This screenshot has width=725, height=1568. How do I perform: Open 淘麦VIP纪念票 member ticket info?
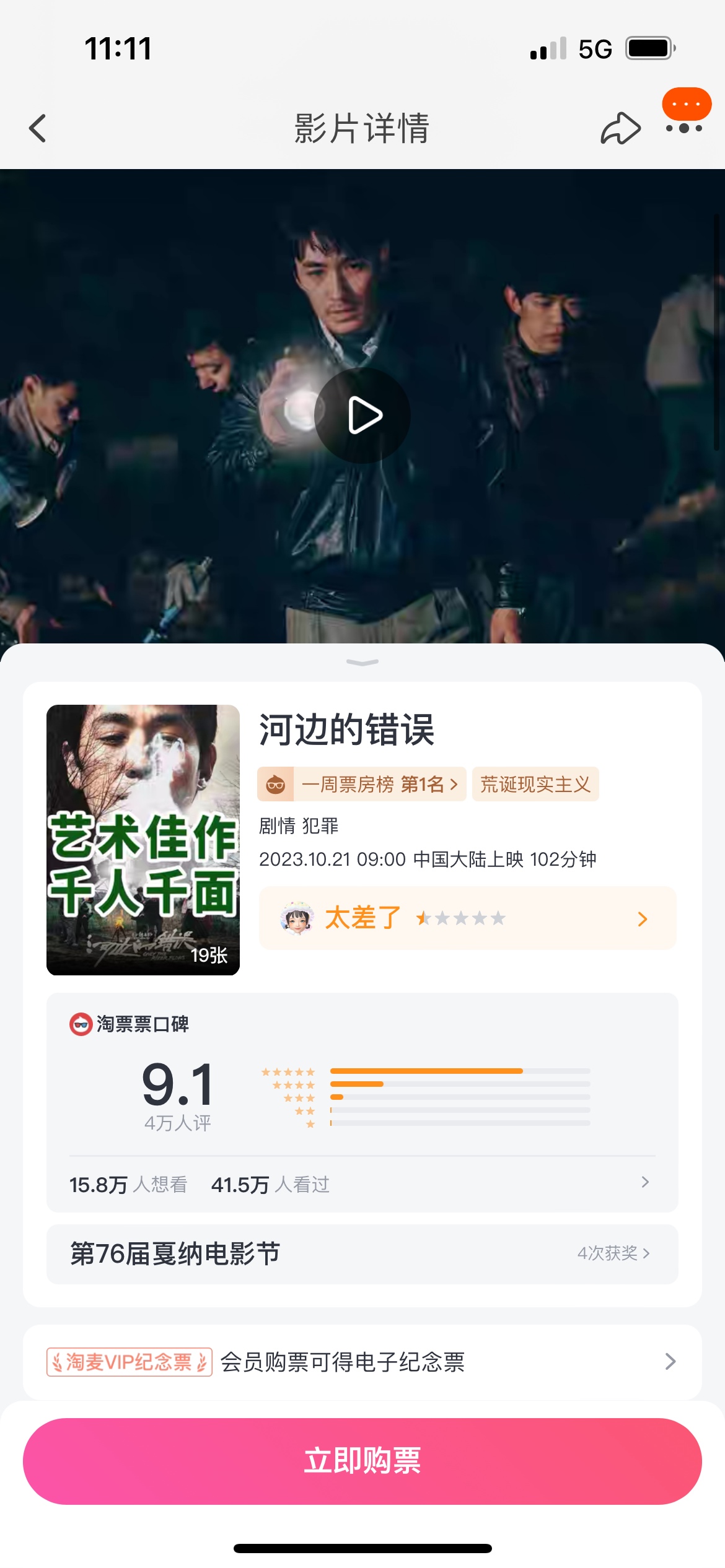pyautogui.click(x=362, y=1362)
